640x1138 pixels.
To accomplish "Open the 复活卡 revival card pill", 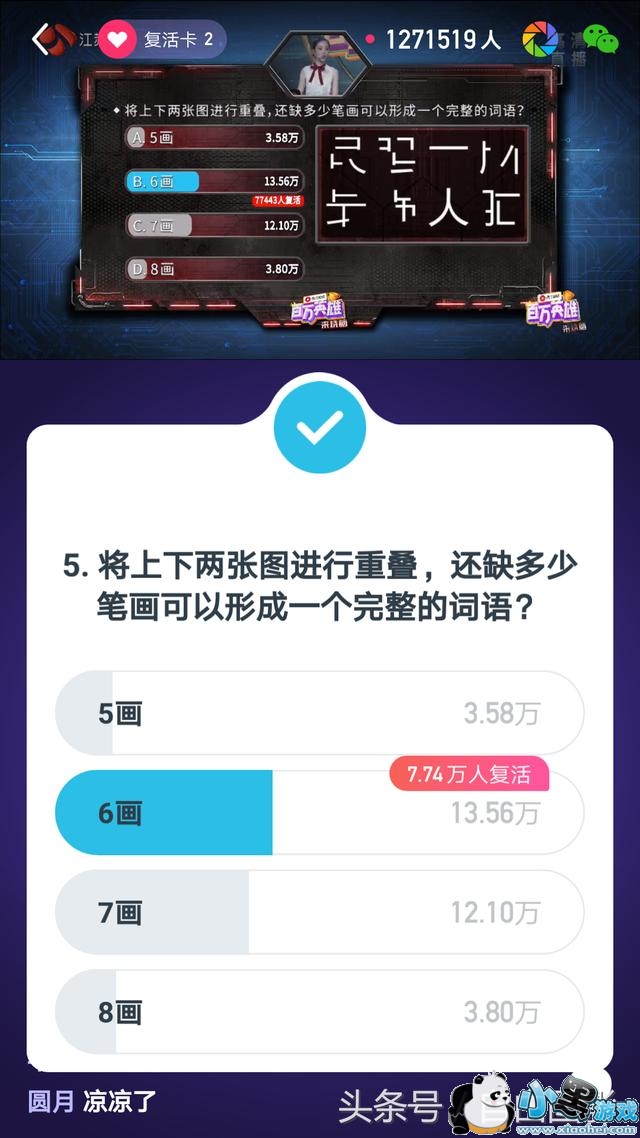I will pos(162,39).
